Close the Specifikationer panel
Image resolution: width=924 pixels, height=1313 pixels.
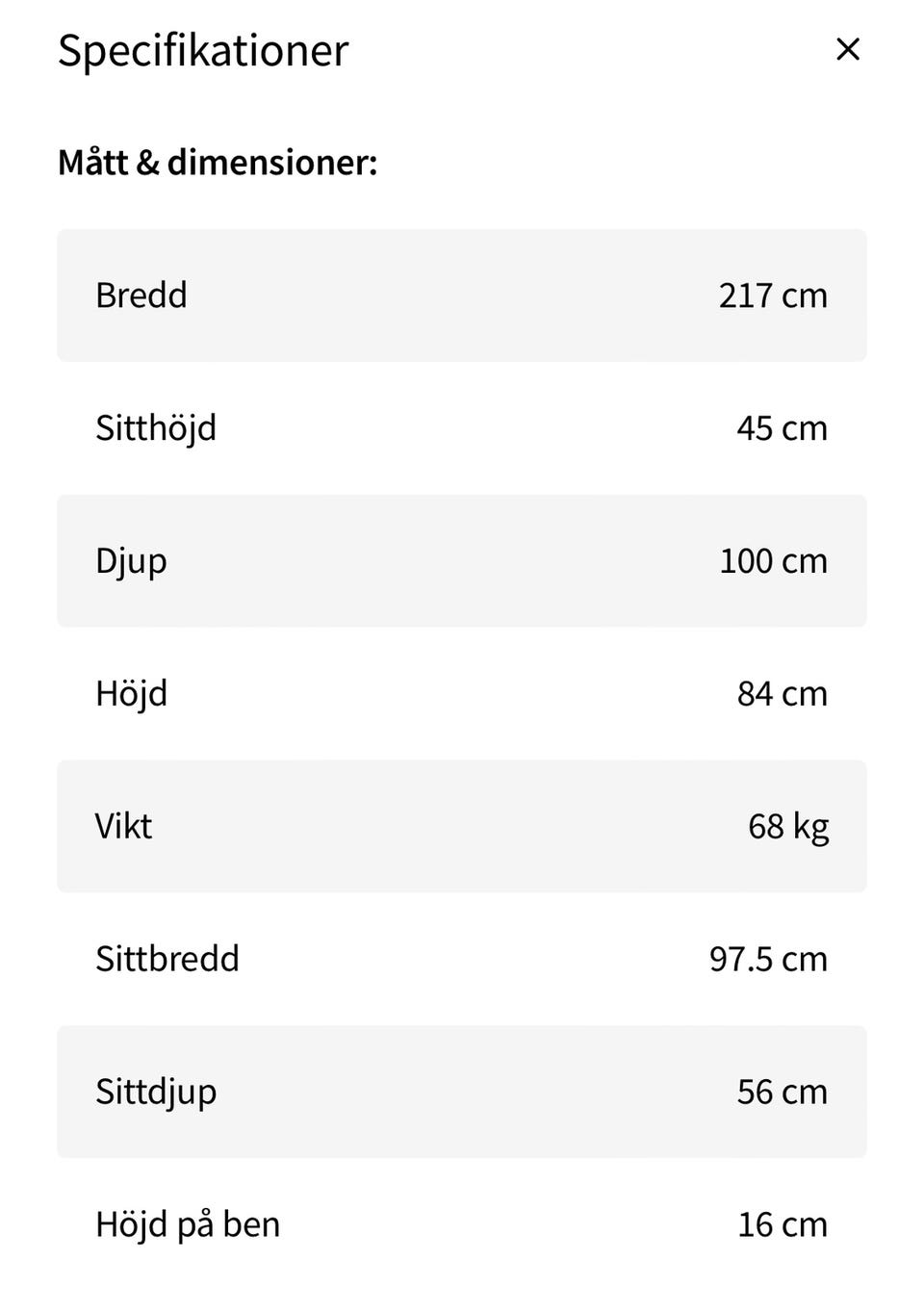point(847,49)
